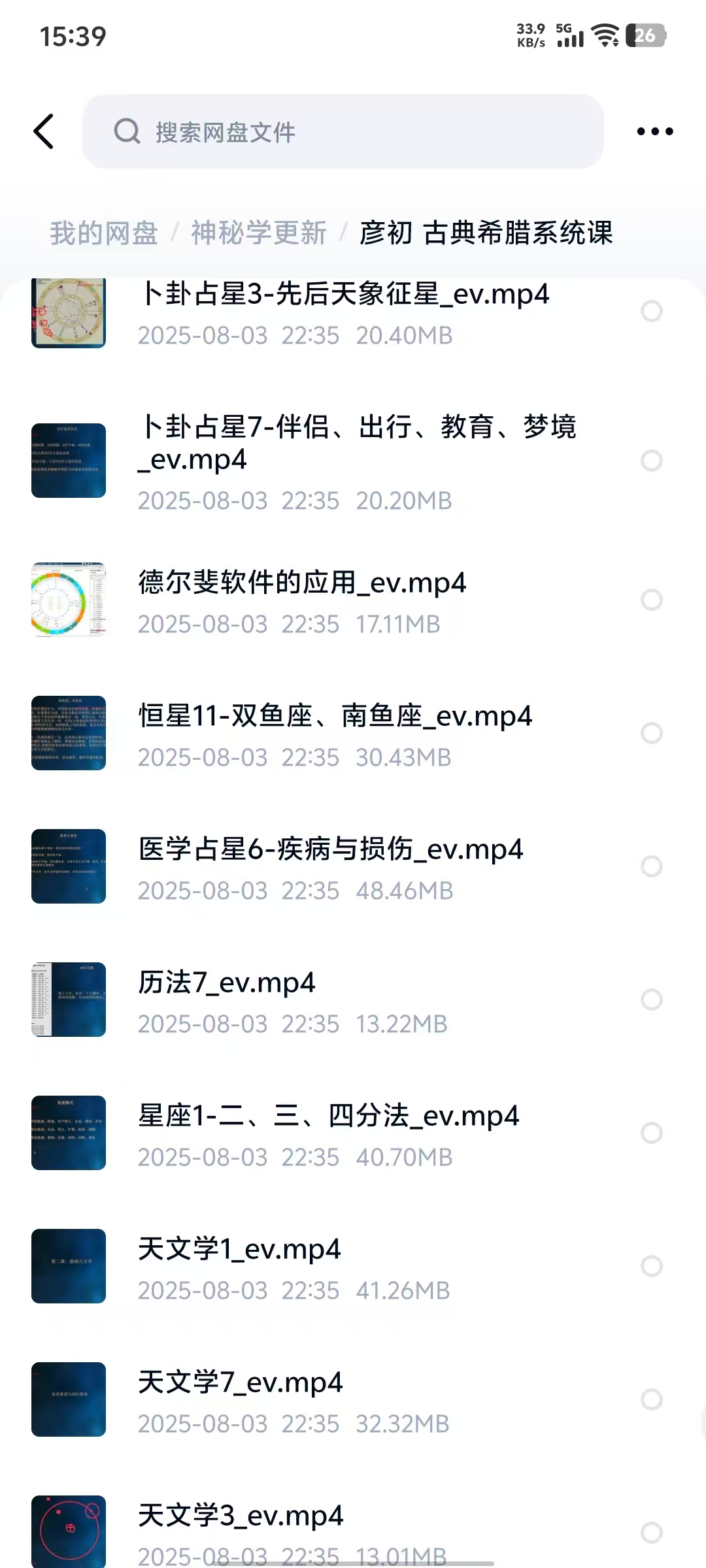Select 历法7_ev.mp4 with its circle
This screenshot has height=1568, width=706.
(652, 1000)
